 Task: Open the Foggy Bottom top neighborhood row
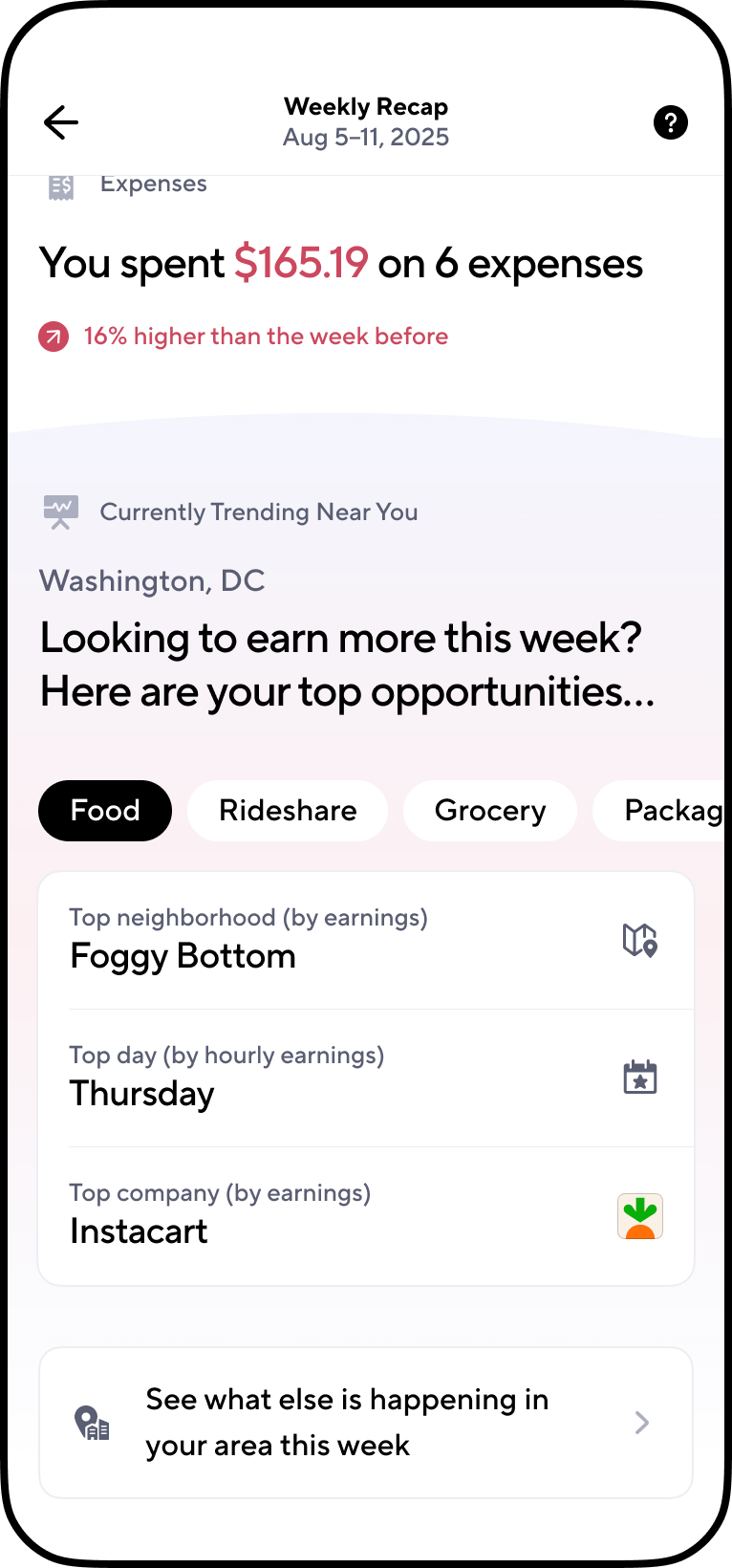coord(365,941)
